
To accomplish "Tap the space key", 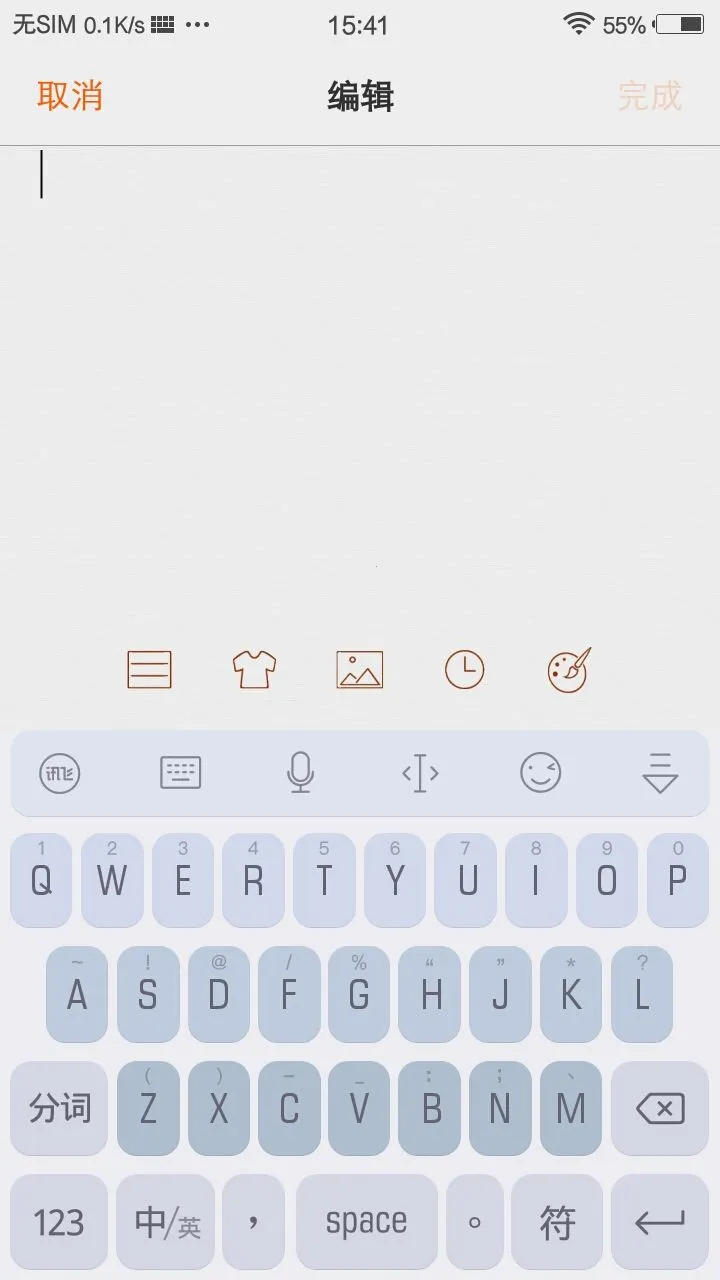I will point(366,1222).
